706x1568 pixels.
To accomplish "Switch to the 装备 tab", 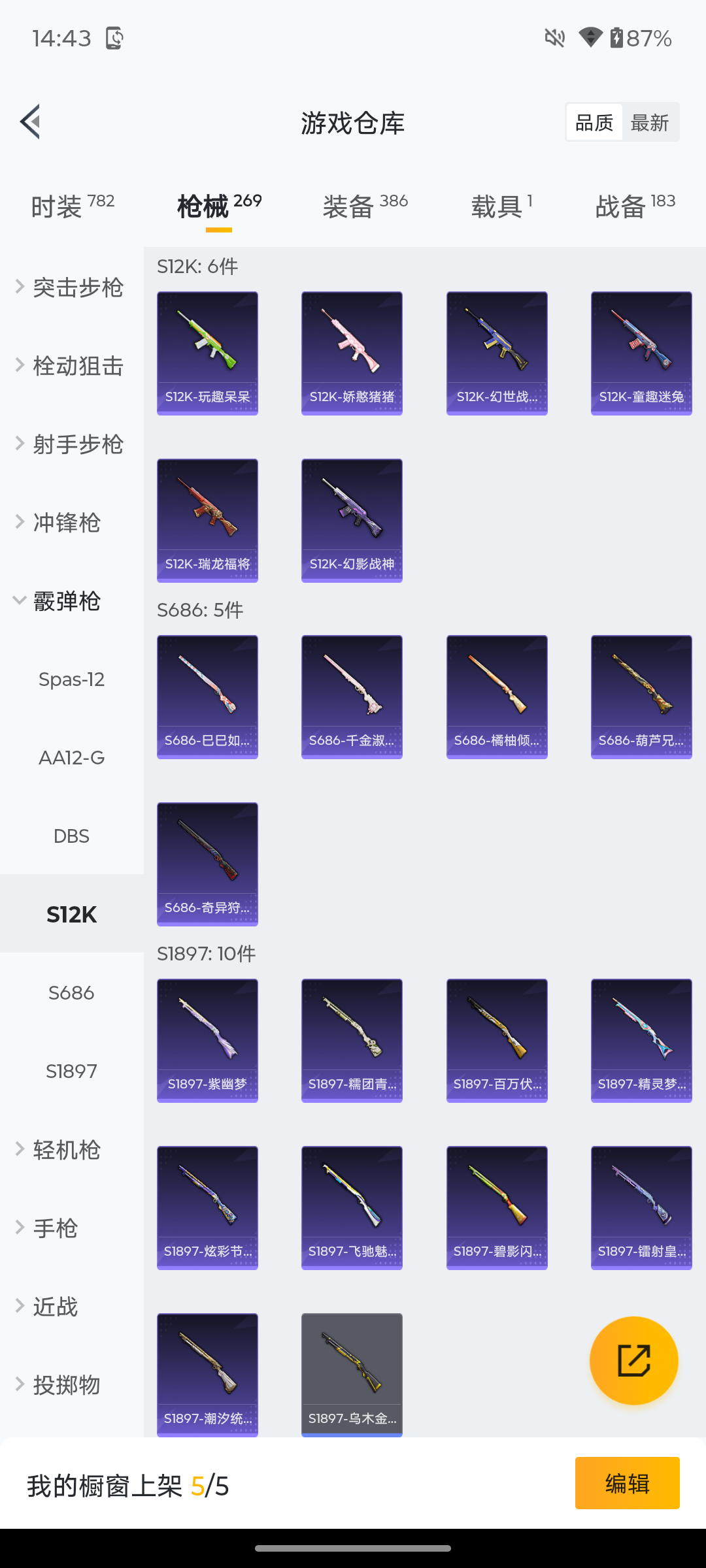I will [x=365, y=206].
